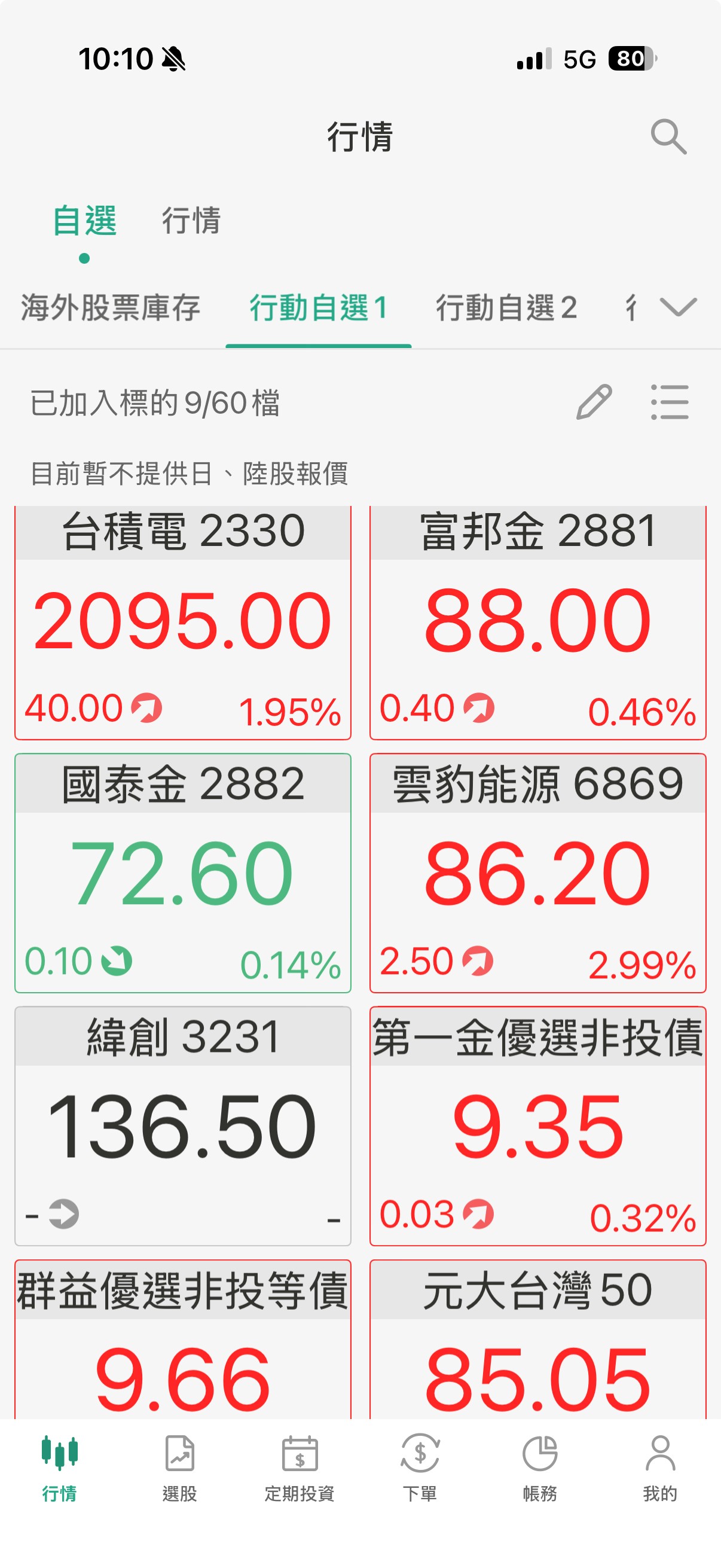Screen dimensions: 721x1568
Task: Edit the watchlist with the pencil icon
Action: (594, 402)
